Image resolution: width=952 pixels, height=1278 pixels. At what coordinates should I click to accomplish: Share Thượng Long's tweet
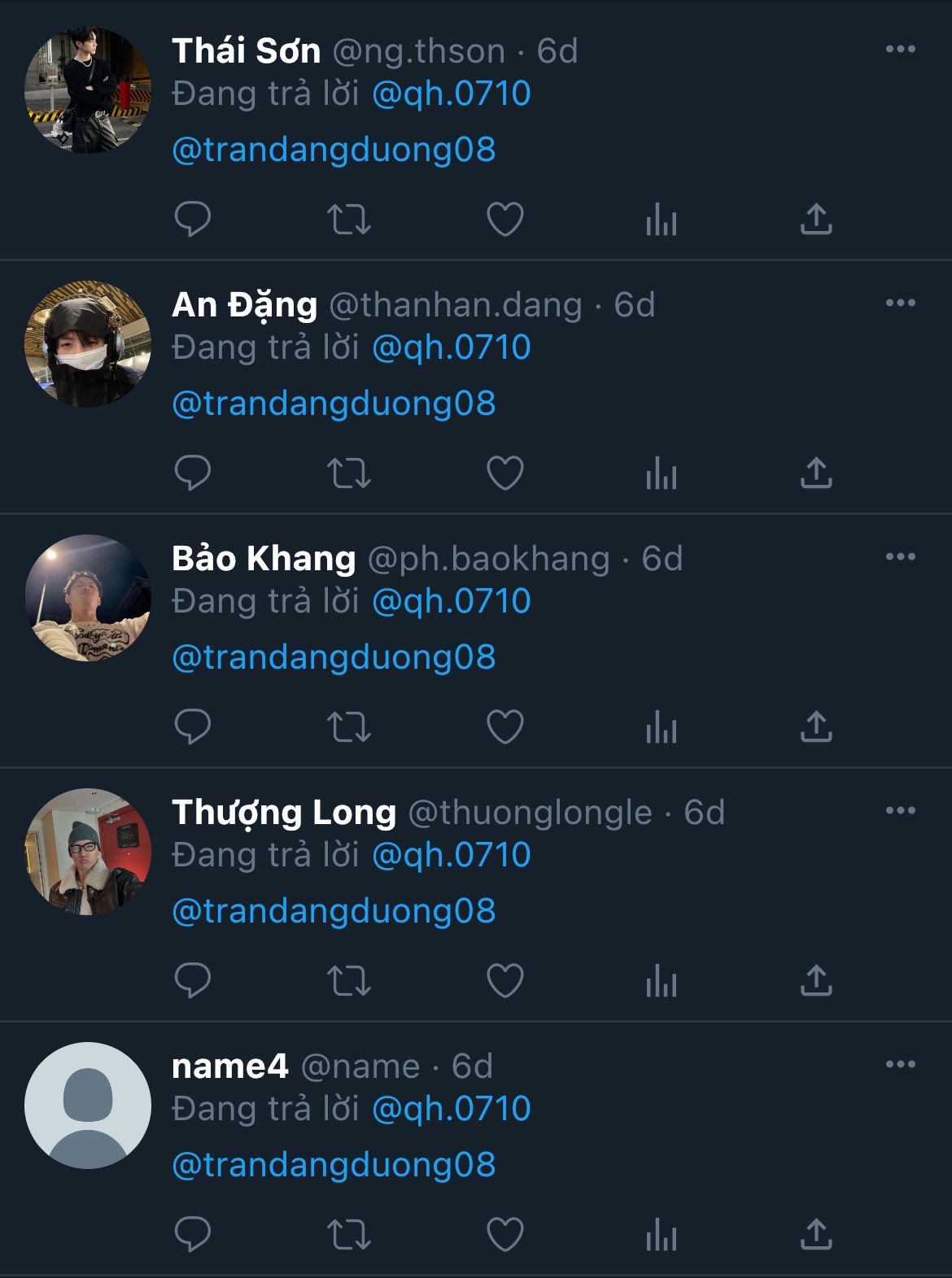coord(815,980)
